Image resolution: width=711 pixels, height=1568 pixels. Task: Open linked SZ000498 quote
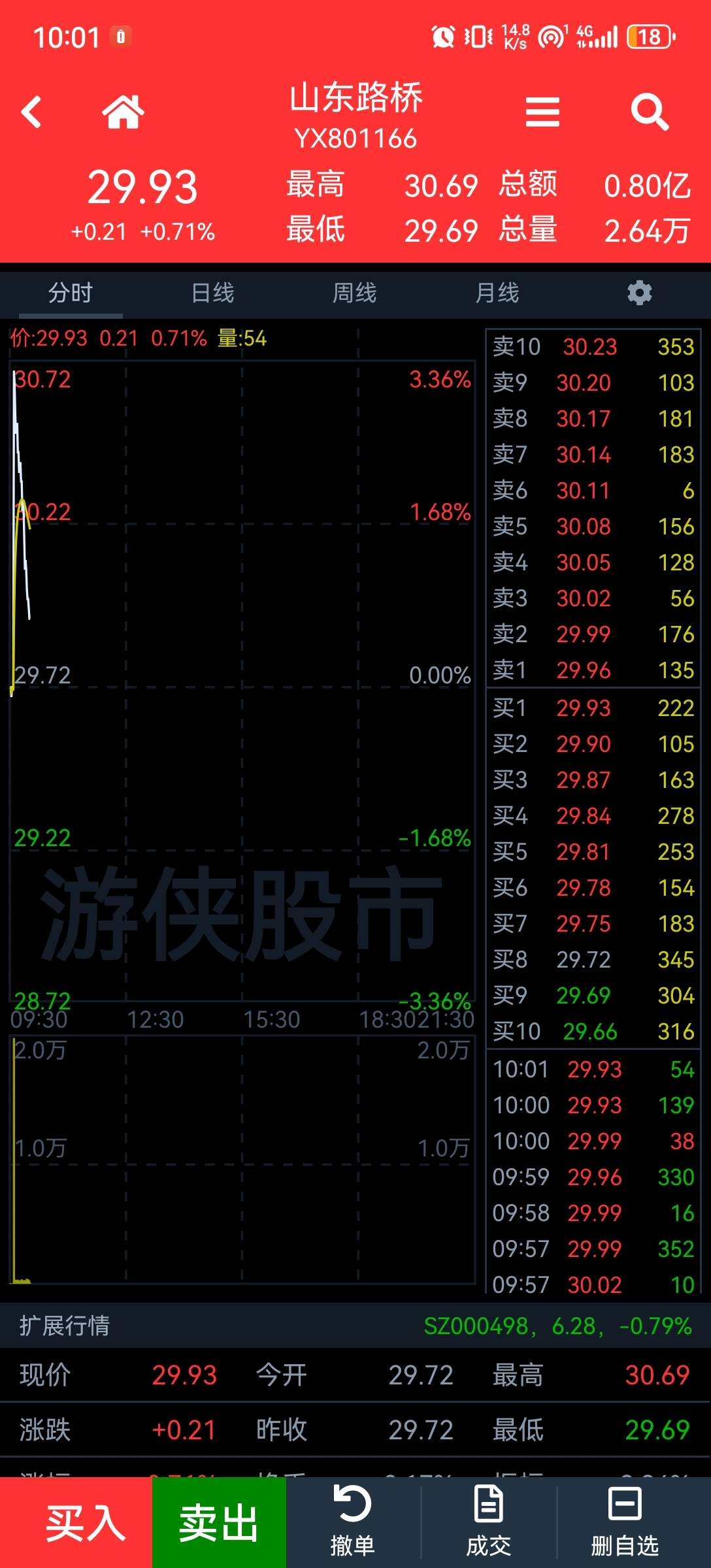(557, 1326)
